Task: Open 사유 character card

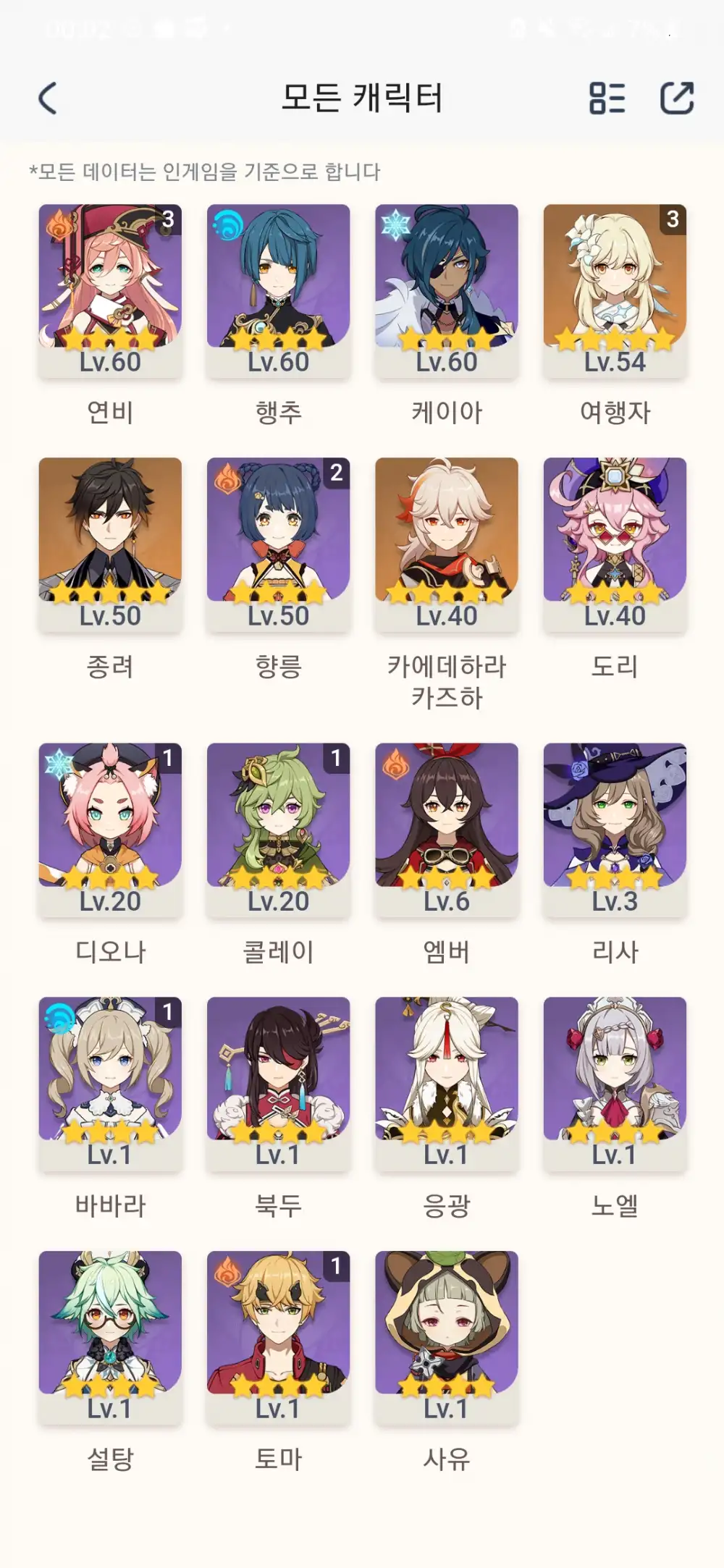Action: (447, 1336)
